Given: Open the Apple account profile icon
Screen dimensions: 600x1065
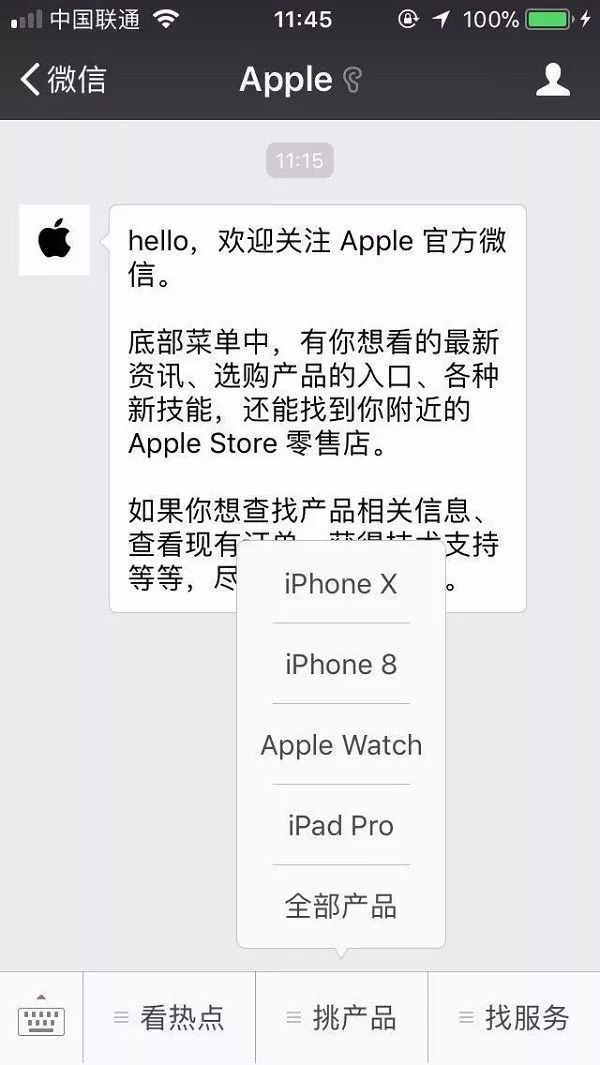Looking at the screenshot, I should tap(552, 80).
